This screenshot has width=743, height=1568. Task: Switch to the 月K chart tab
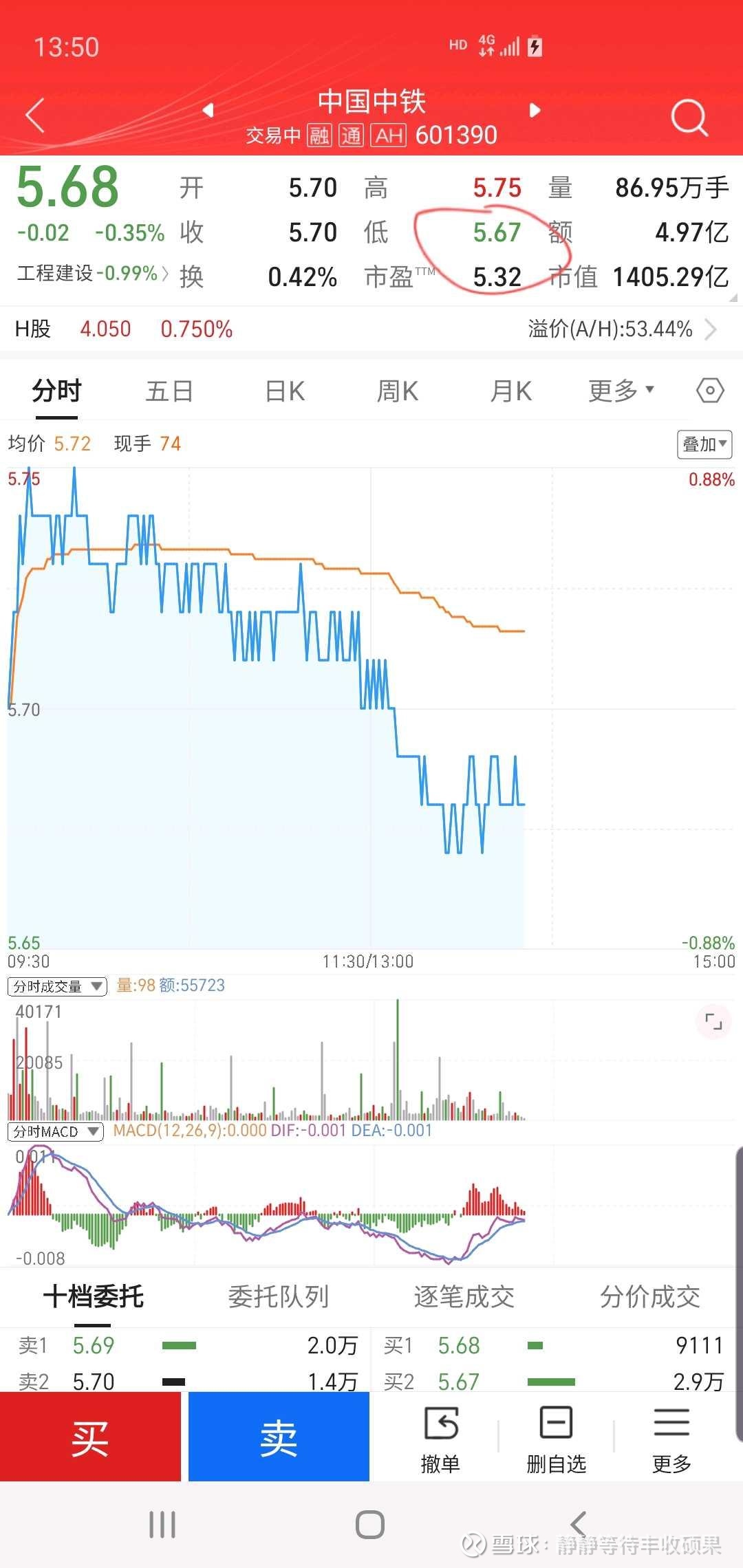click(x=510, y=391)
